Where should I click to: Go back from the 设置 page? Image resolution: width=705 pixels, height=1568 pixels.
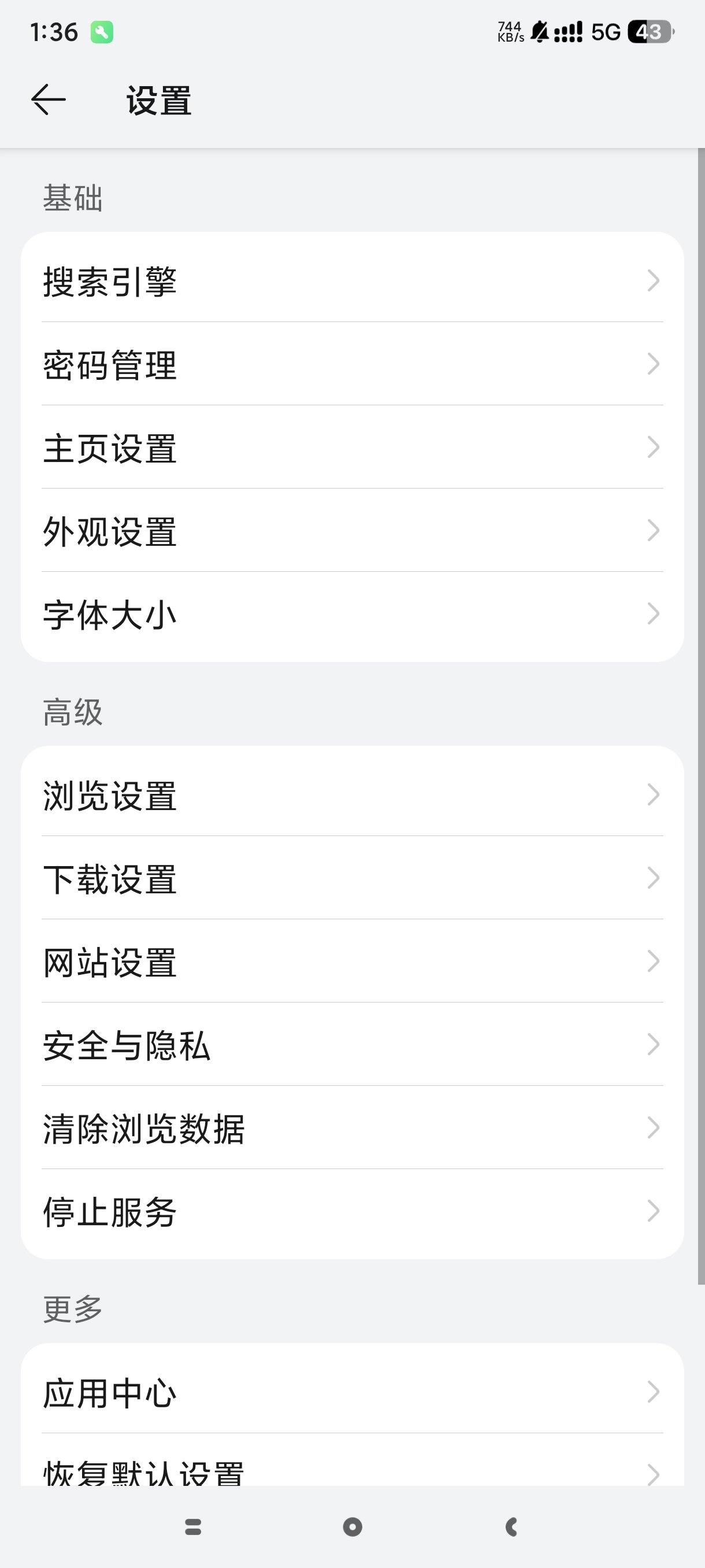click(x=49, y=100)
